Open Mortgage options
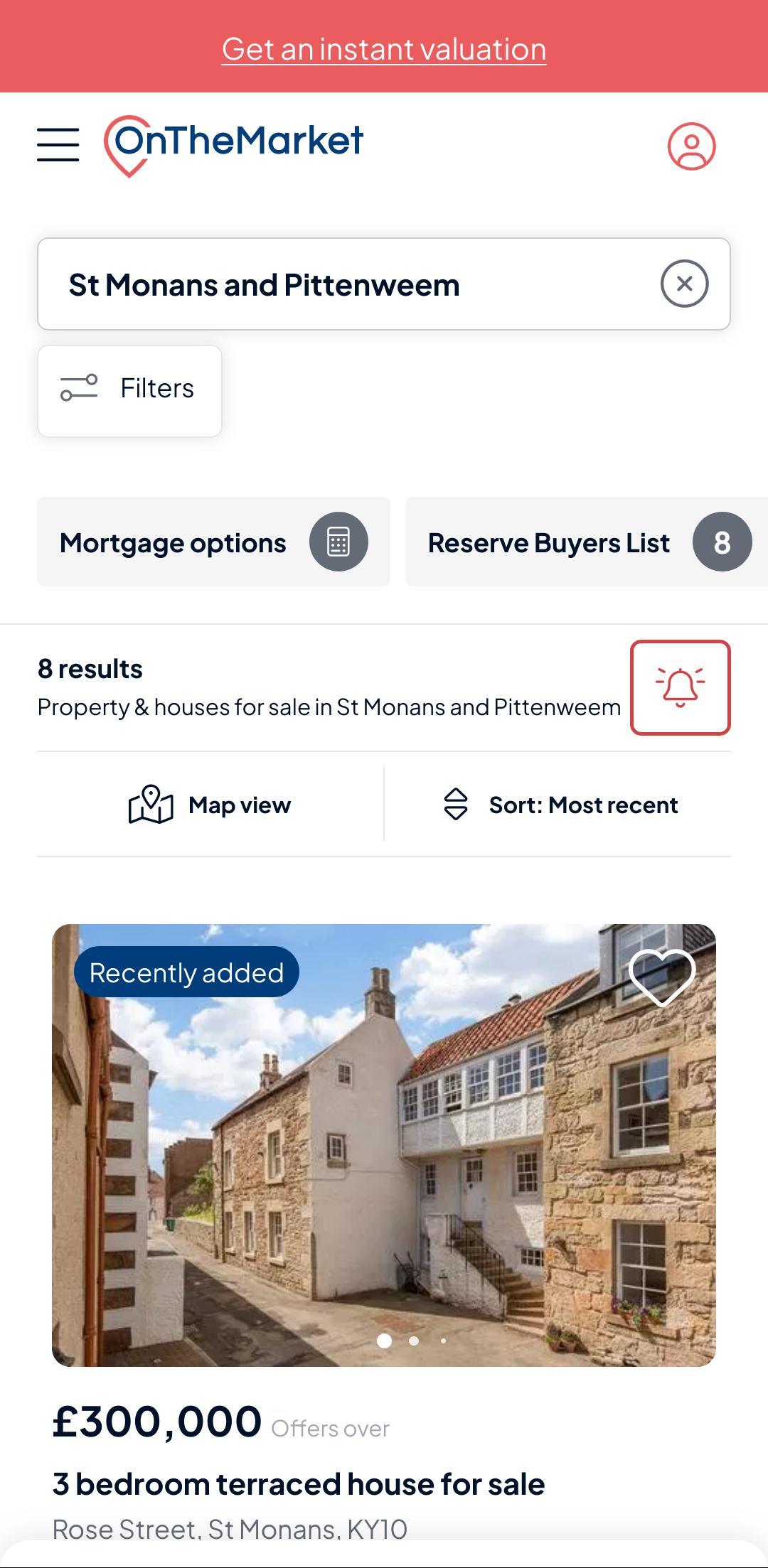This screenshot has height=1568, width=768. point(213,542)
